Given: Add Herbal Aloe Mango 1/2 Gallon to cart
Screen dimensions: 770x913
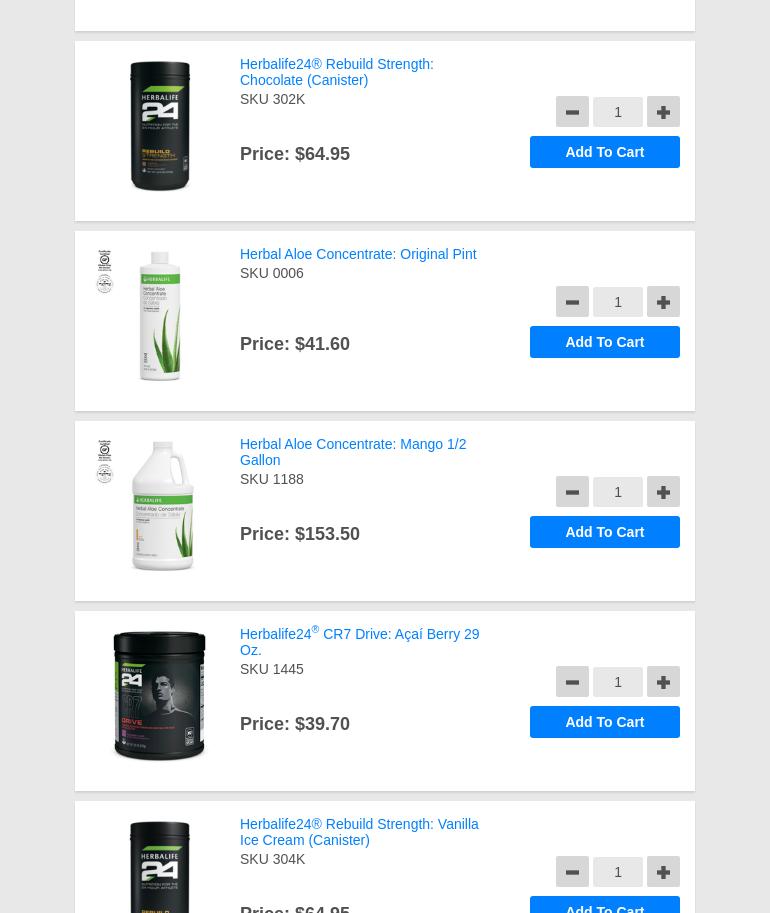Looking at the screenshot, I should (x=604, y=532).
